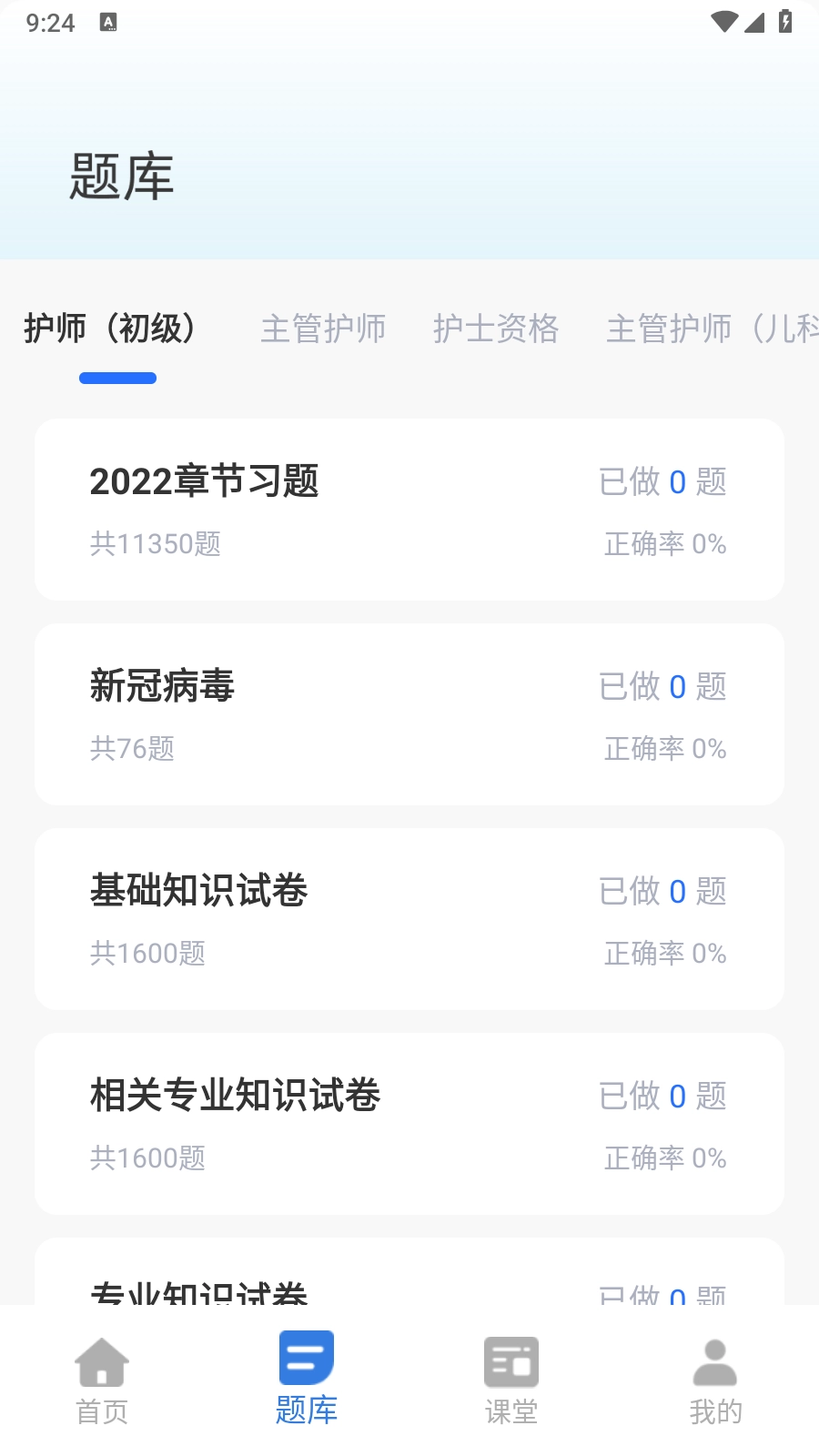Select the 题库 question bank icon
Screen dimensions: 819x1456
(x=307, y=1360)
